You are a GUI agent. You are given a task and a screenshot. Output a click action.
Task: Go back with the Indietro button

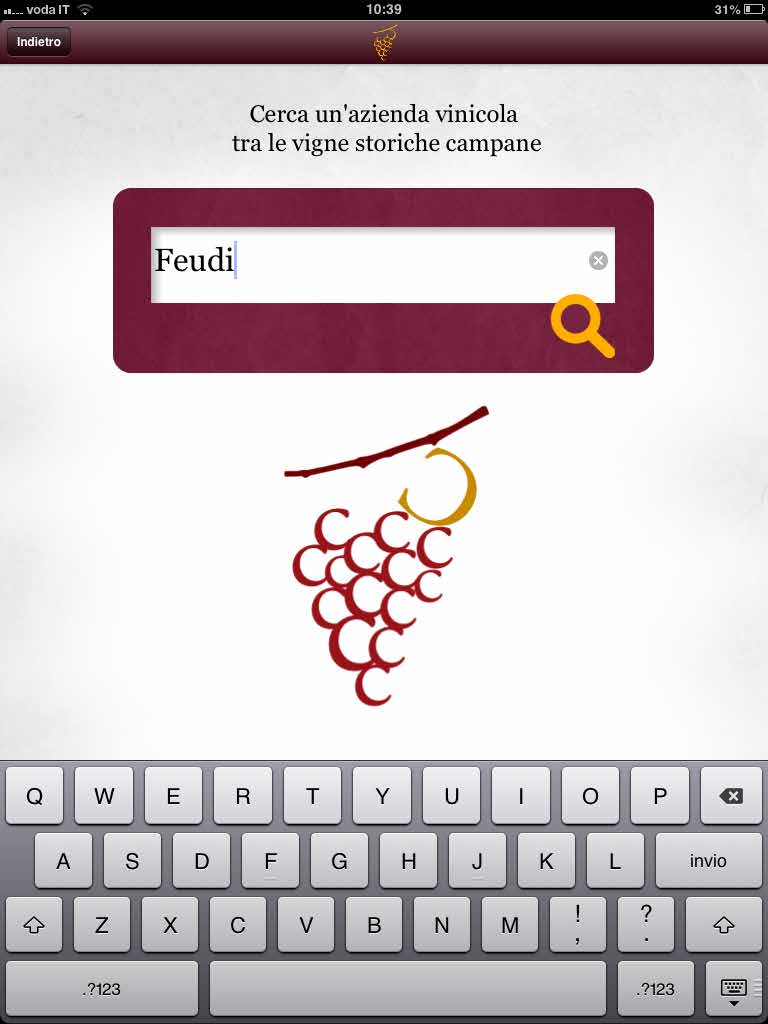39,42
